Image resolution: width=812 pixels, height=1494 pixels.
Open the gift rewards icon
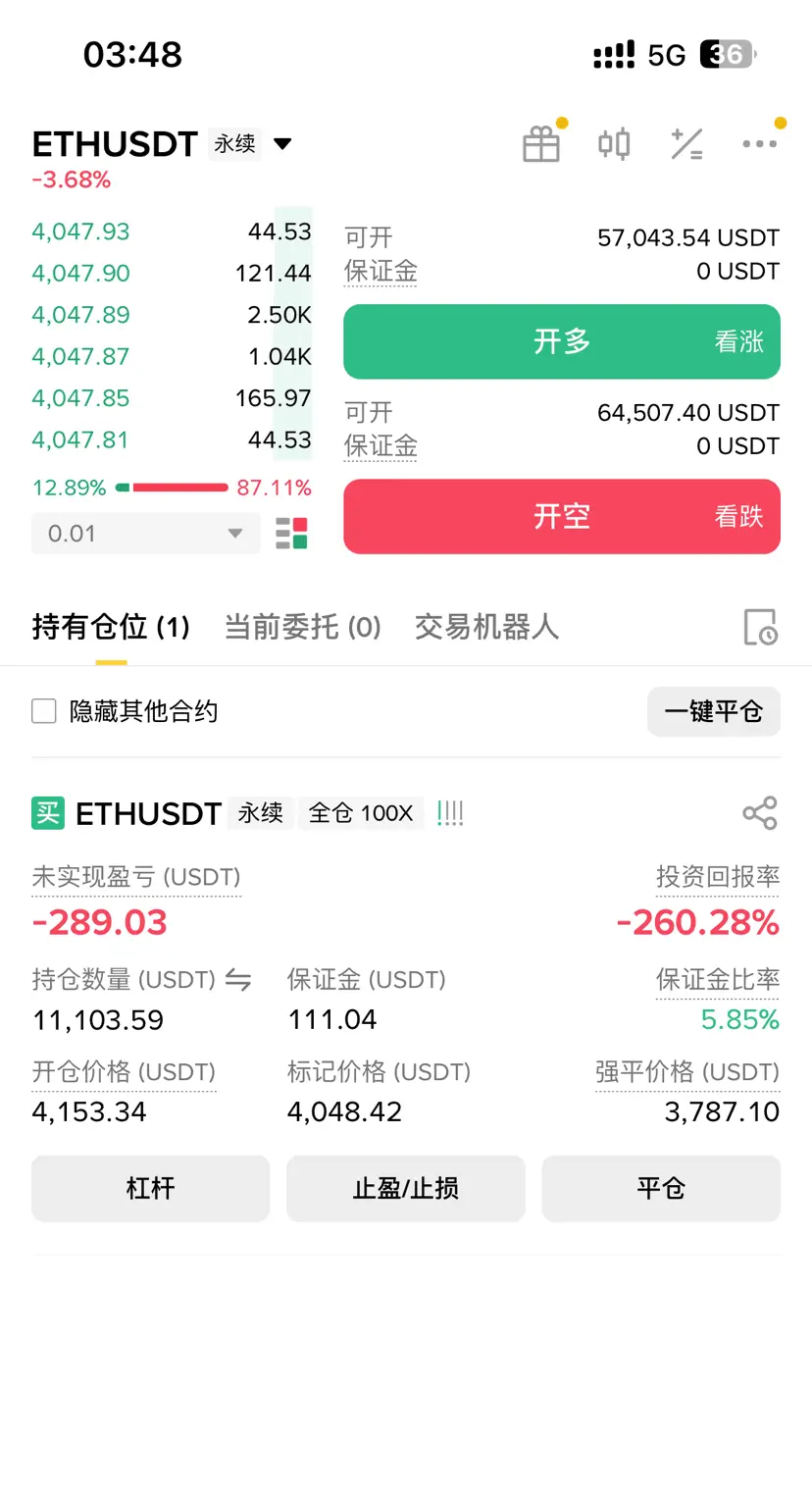pyautogui.click(x=540, y=144)
